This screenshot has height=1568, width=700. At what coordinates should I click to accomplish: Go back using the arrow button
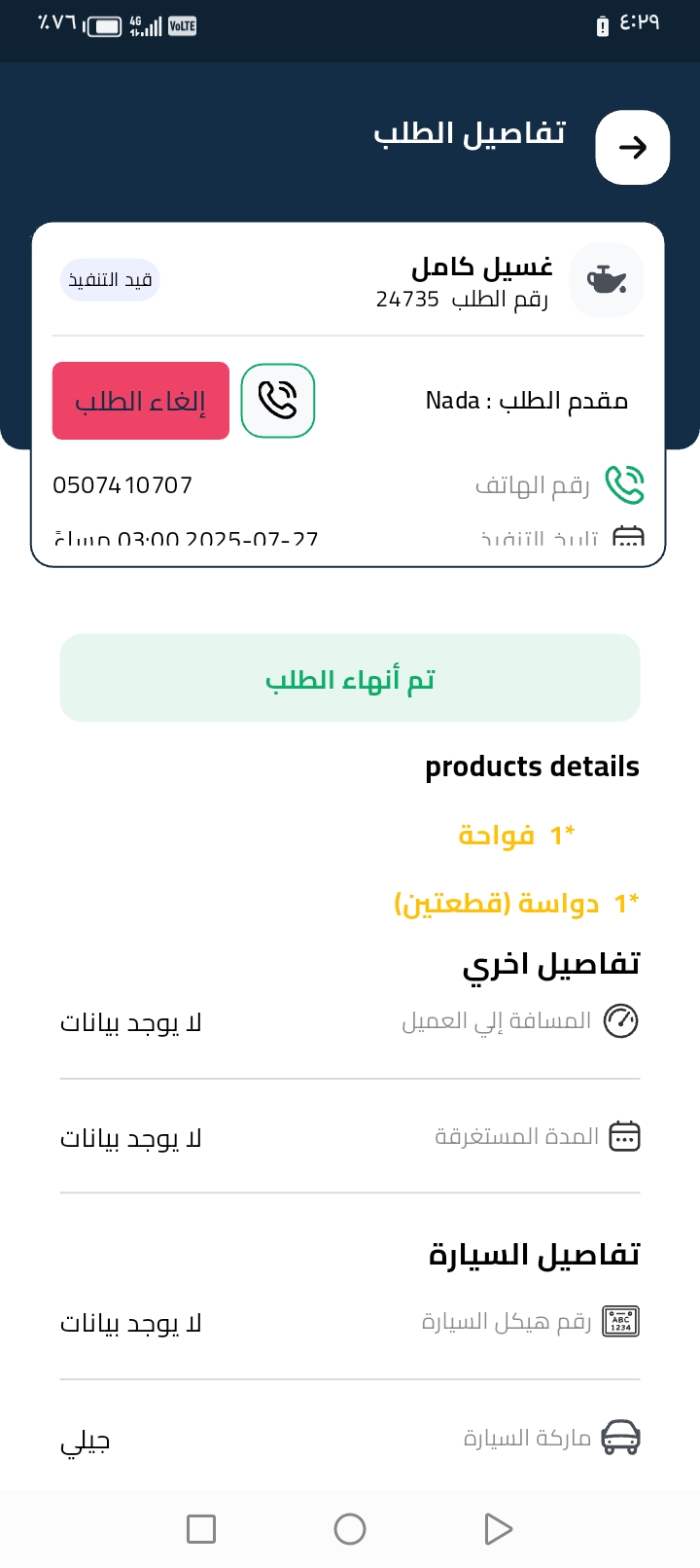click(632, 147)
